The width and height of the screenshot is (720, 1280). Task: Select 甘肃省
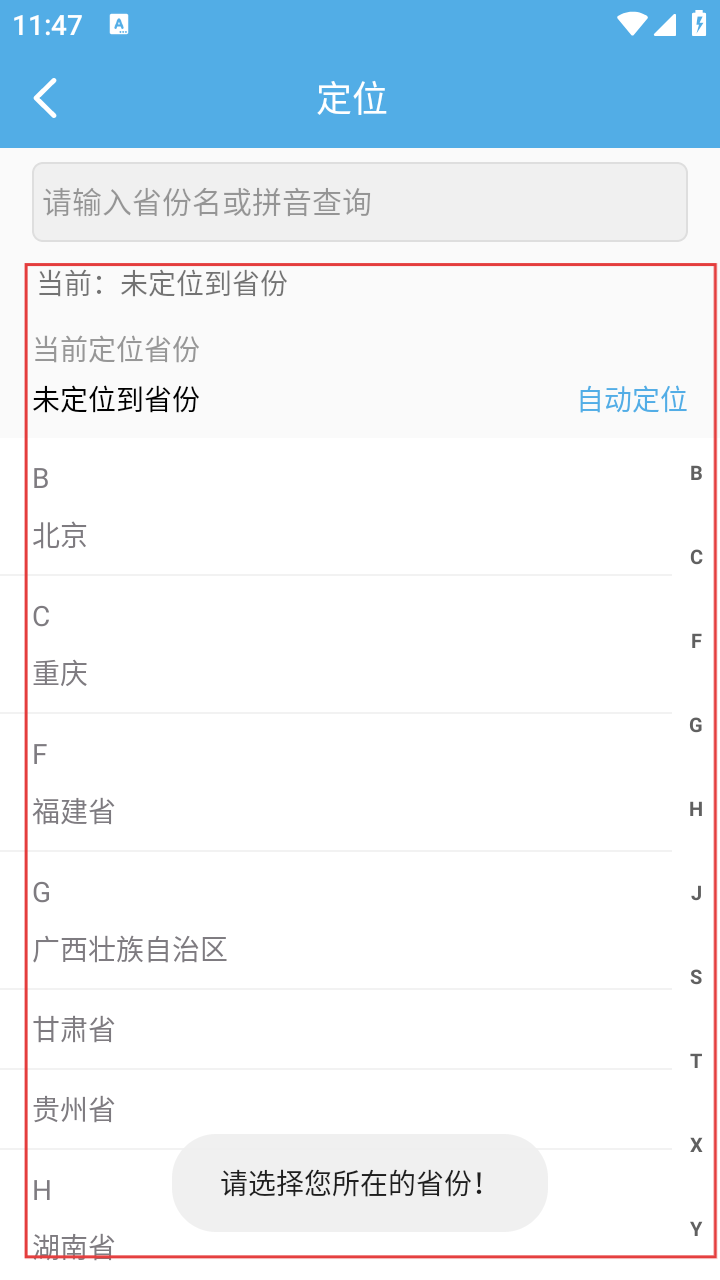click(74, 1029)
